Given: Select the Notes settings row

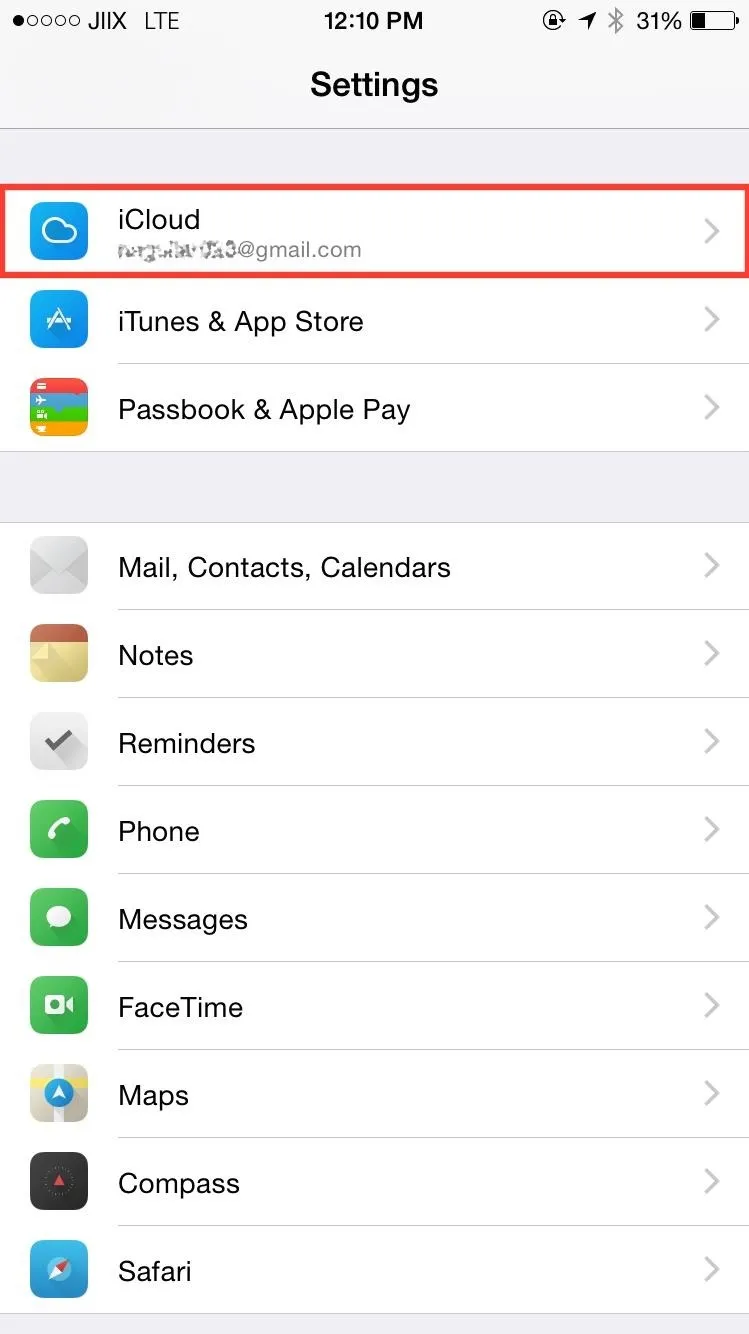Looking at the screenshot, I should (374, 654).
